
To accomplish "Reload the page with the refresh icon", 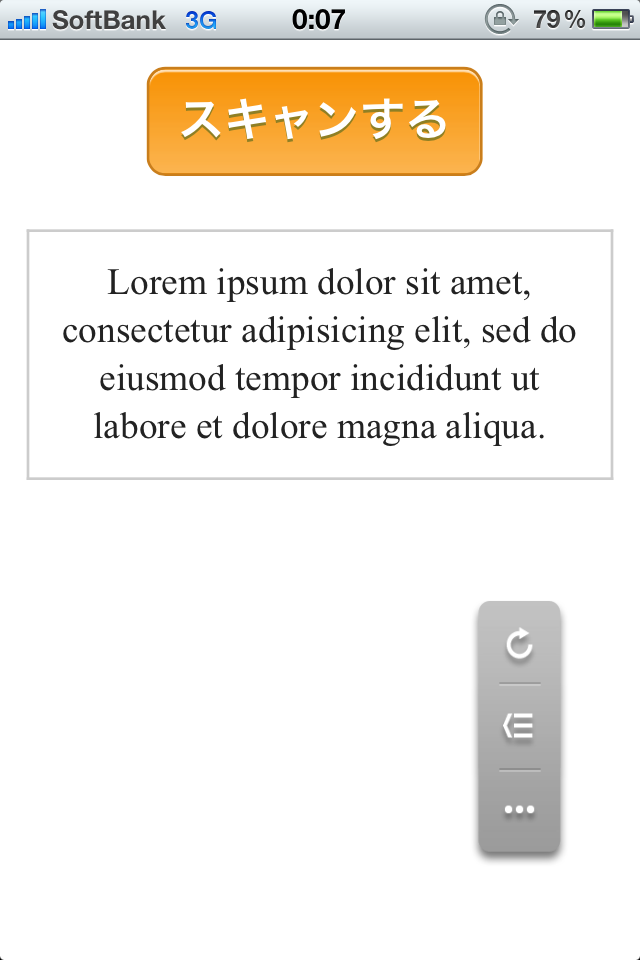I will coord(519,644).
